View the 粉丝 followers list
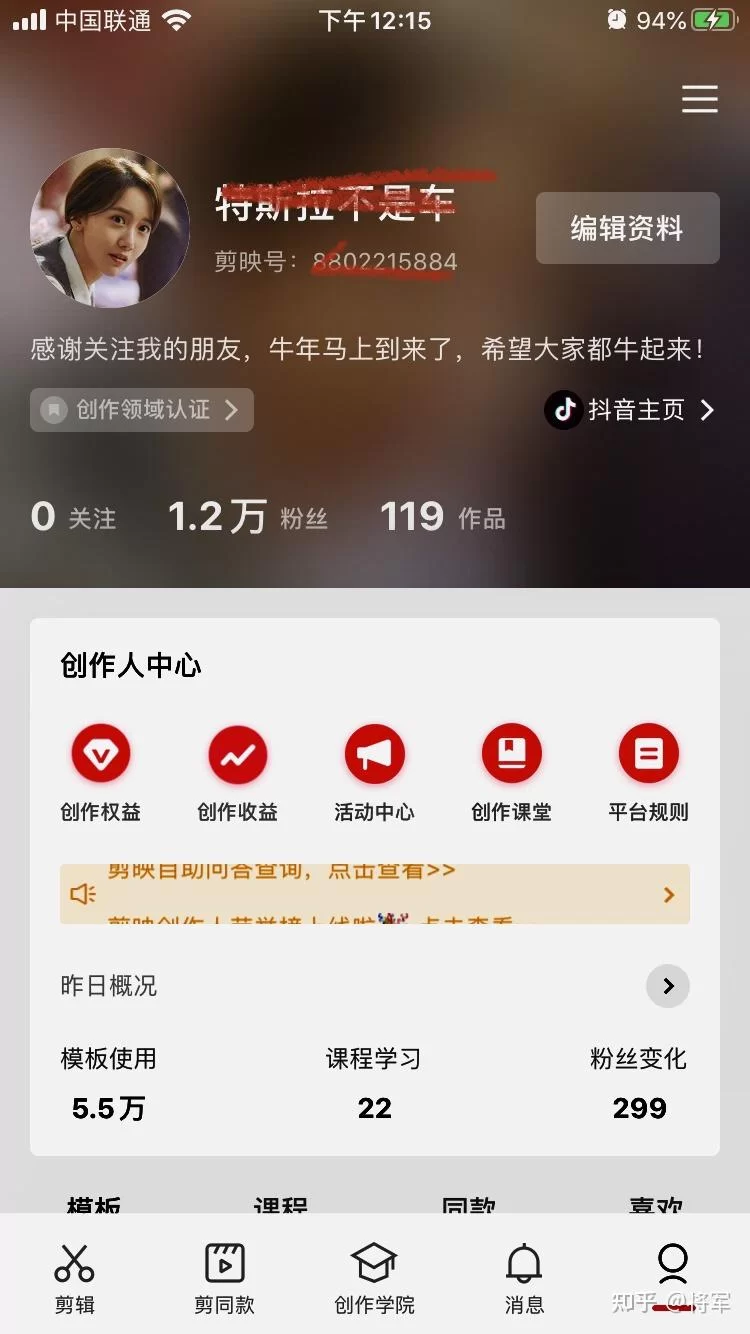This screenshot has width=750, height=1334. point(247,517)
